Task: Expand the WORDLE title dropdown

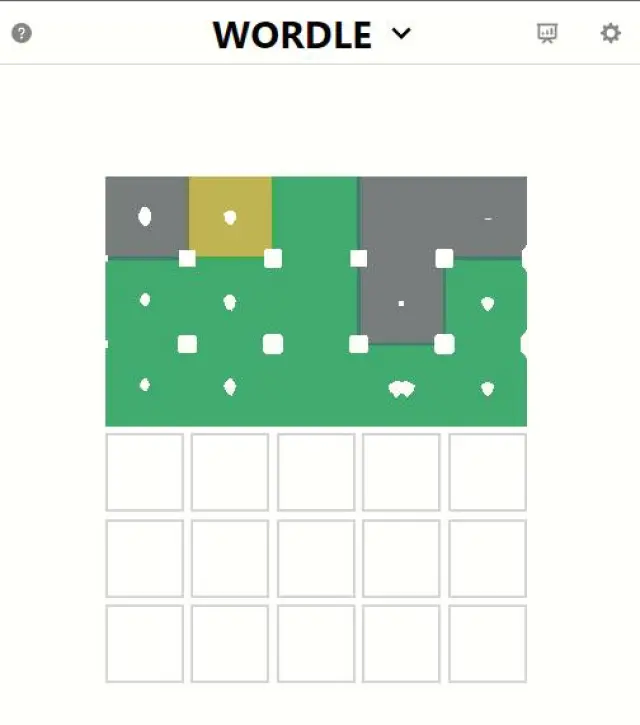Action: pyautogui.click(x=401, y=34)
